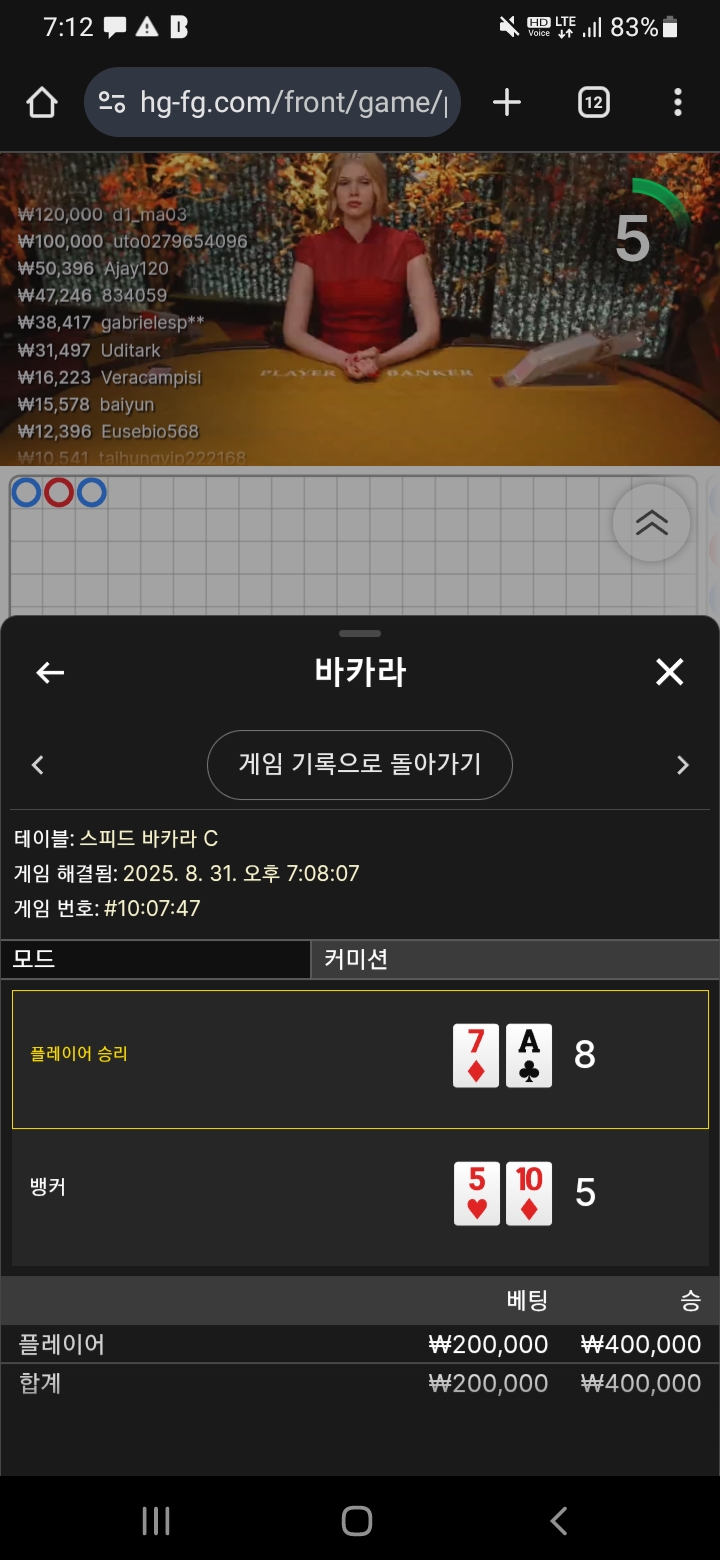This screenshot has height=1560, width=720.
Task: Open the tab switcher showing 12
Action: [x=593, y=102]
